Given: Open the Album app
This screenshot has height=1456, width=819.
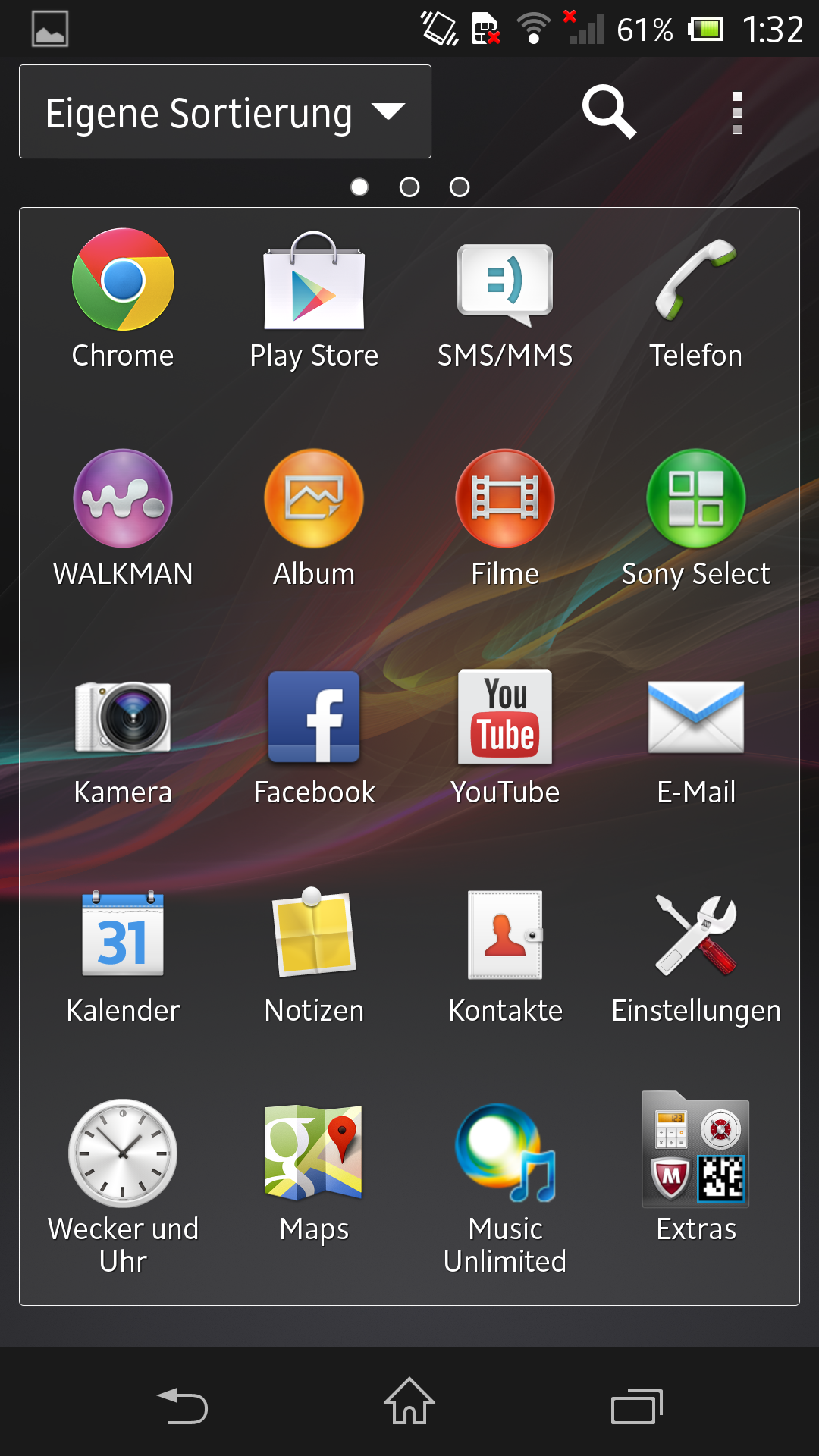Looking at the screenshot, I should 314,519.
